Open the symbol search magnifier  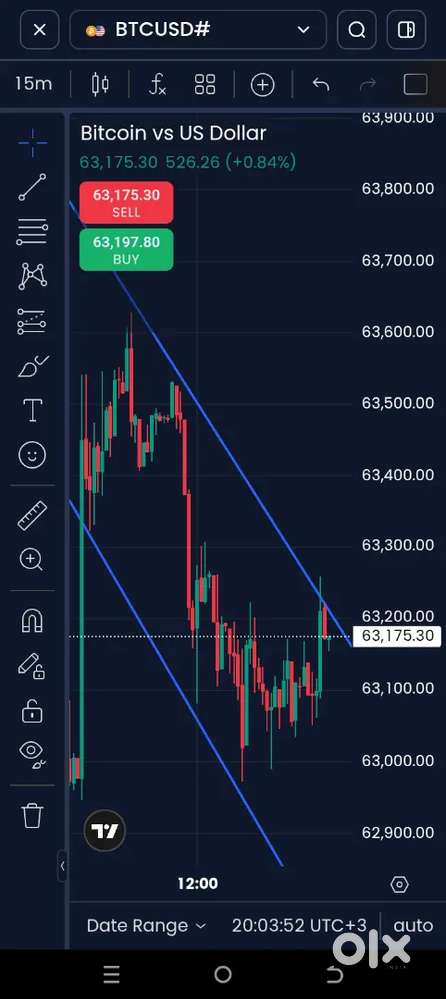(357, 30)
